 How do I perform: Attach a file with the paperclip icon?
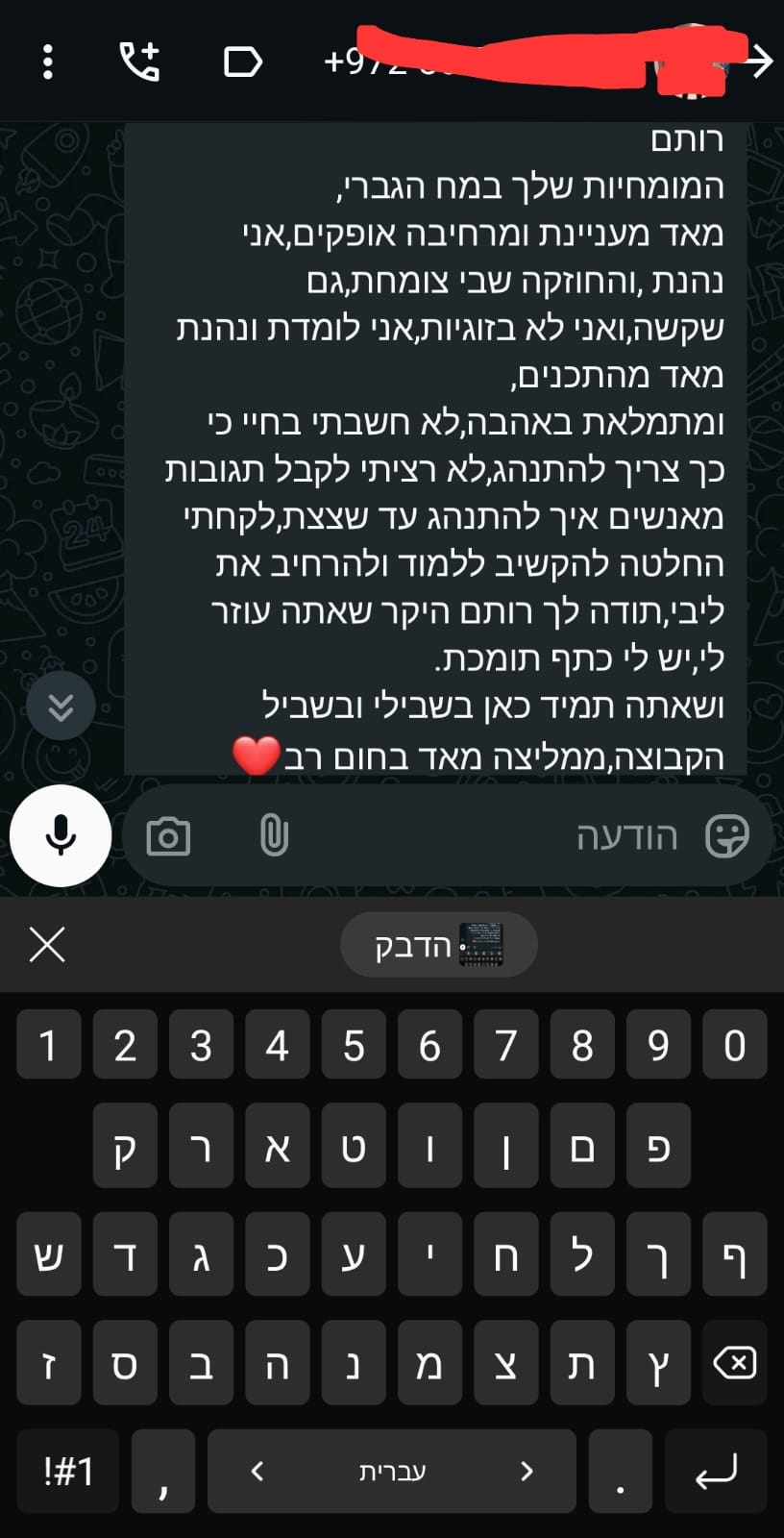[274, 836]
